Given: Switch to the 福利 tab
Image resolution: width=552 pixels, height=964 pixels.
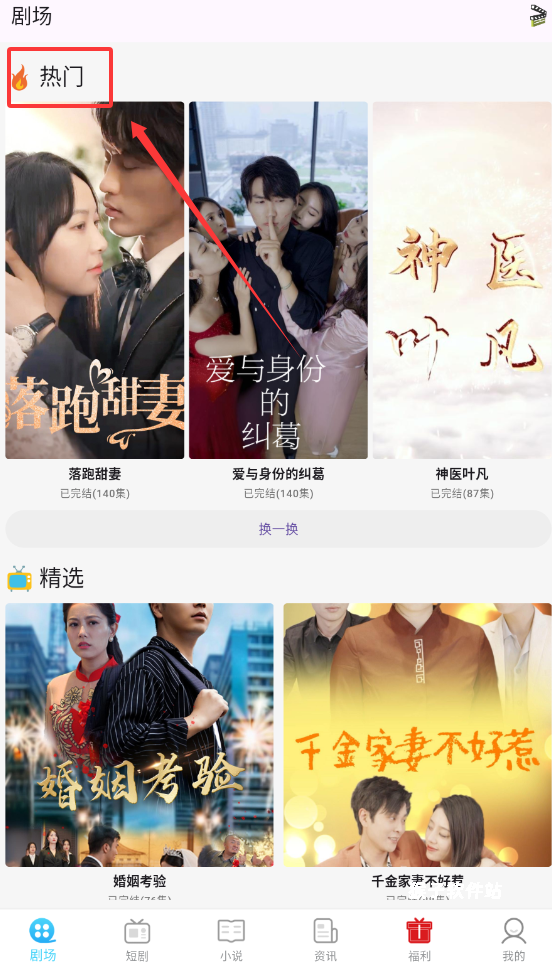Looking at the screenshot, I should 419,939.
